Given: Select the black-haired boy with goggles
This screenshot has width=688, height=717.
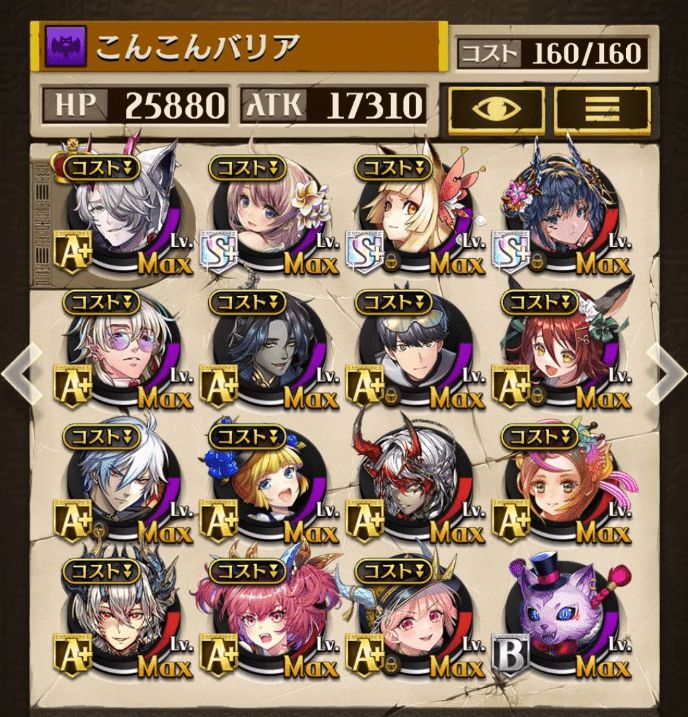Looking at the screenshot, I should (x=409, y=345).
